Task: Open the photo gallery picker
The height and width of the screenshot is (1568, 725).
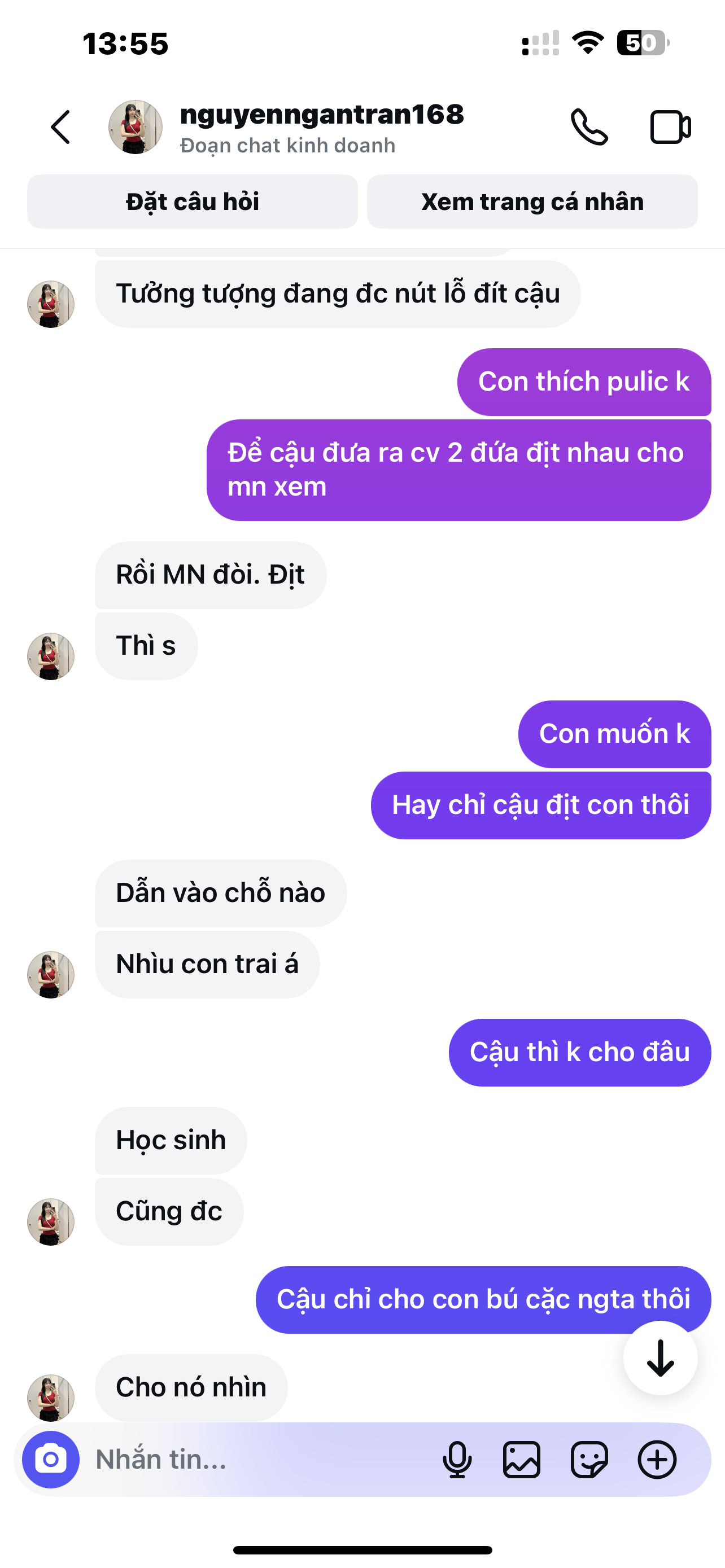Action: (522, 1459)
